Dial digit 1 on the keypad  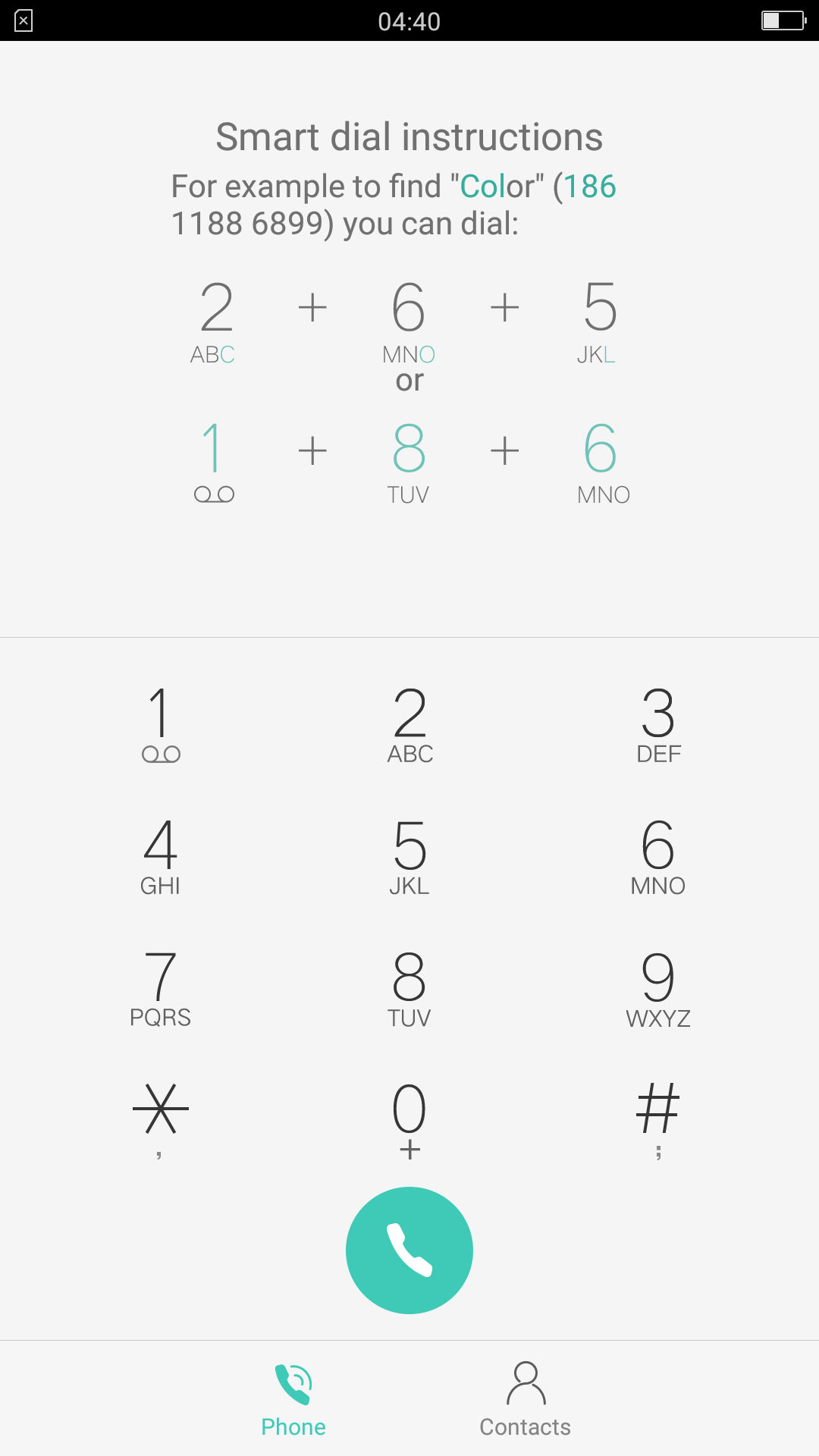(x=160, y=723)
